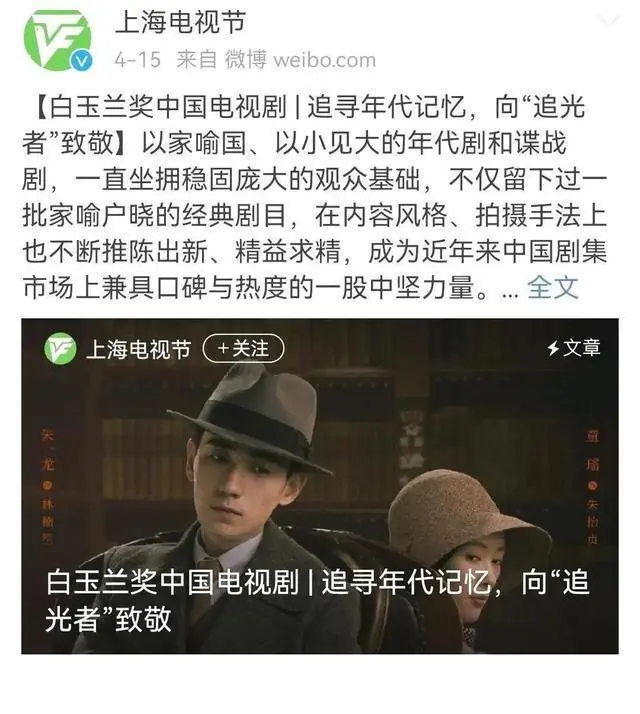Open the 上海电视节 account name
This screenshot has width=640, height=714.
click(x=180, y=21)
